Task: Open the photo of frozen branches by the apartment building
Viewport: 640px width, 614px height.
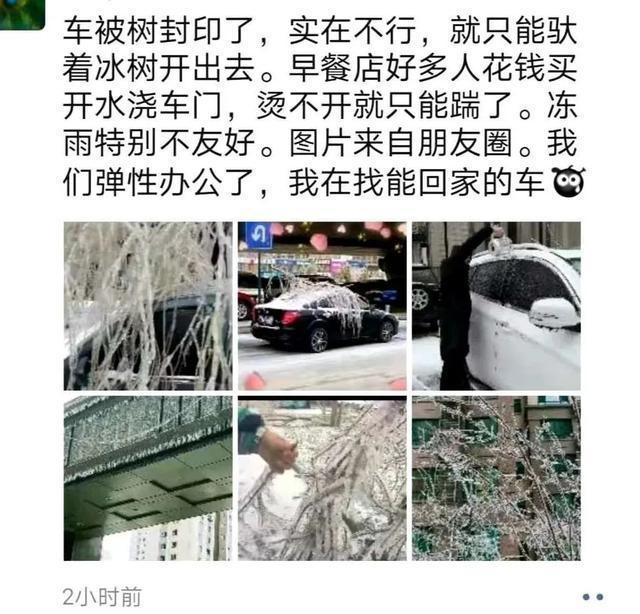Action: [496, 479]
